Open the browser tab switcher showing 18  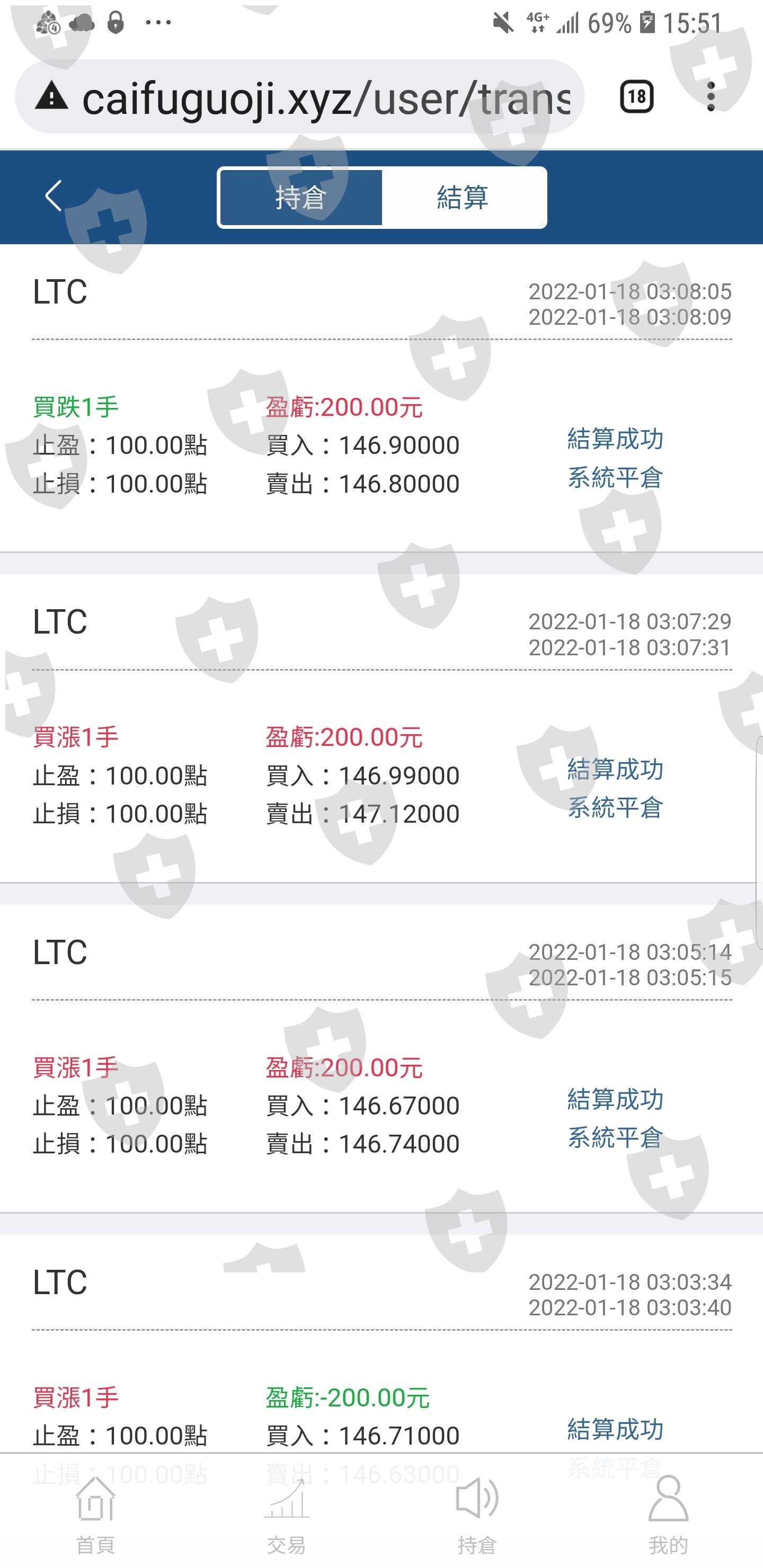[x=636, y=97]
